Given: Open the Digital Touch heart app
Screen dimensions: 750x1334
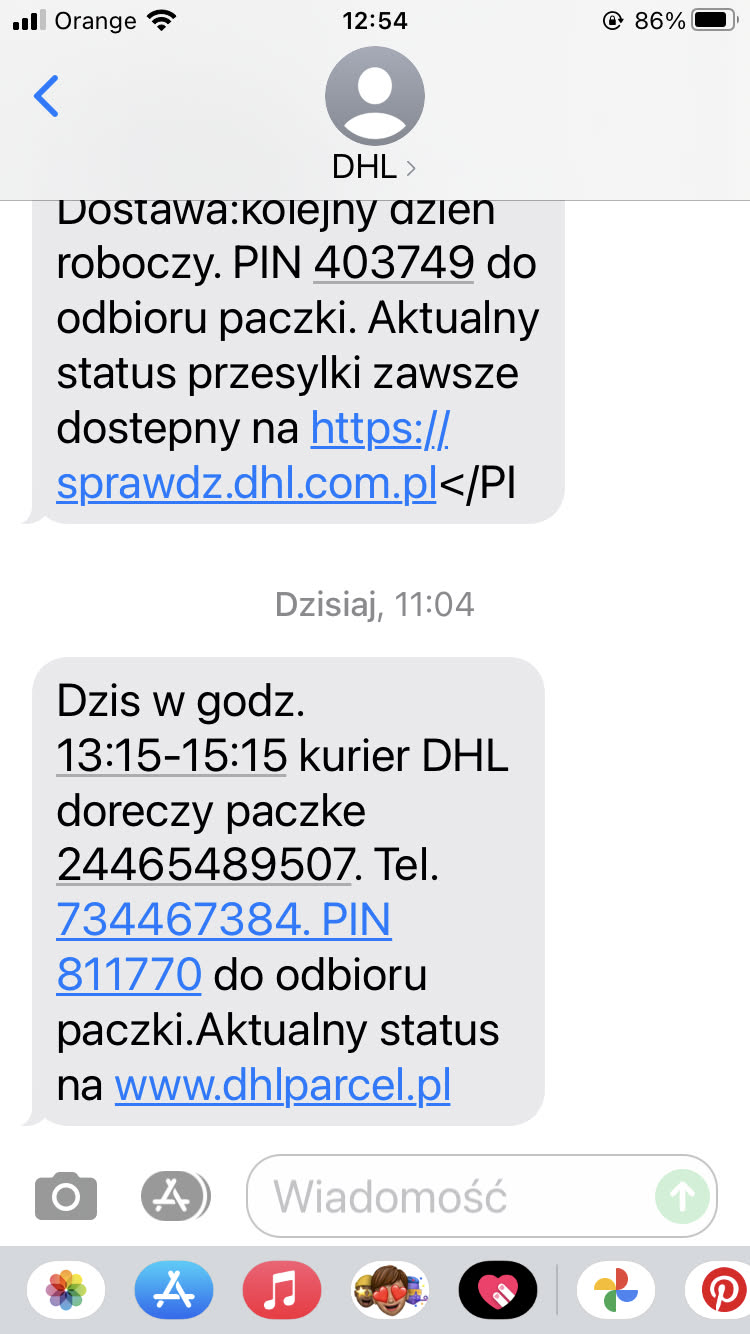Looking at the screenshot, I should click(498, 1291).
